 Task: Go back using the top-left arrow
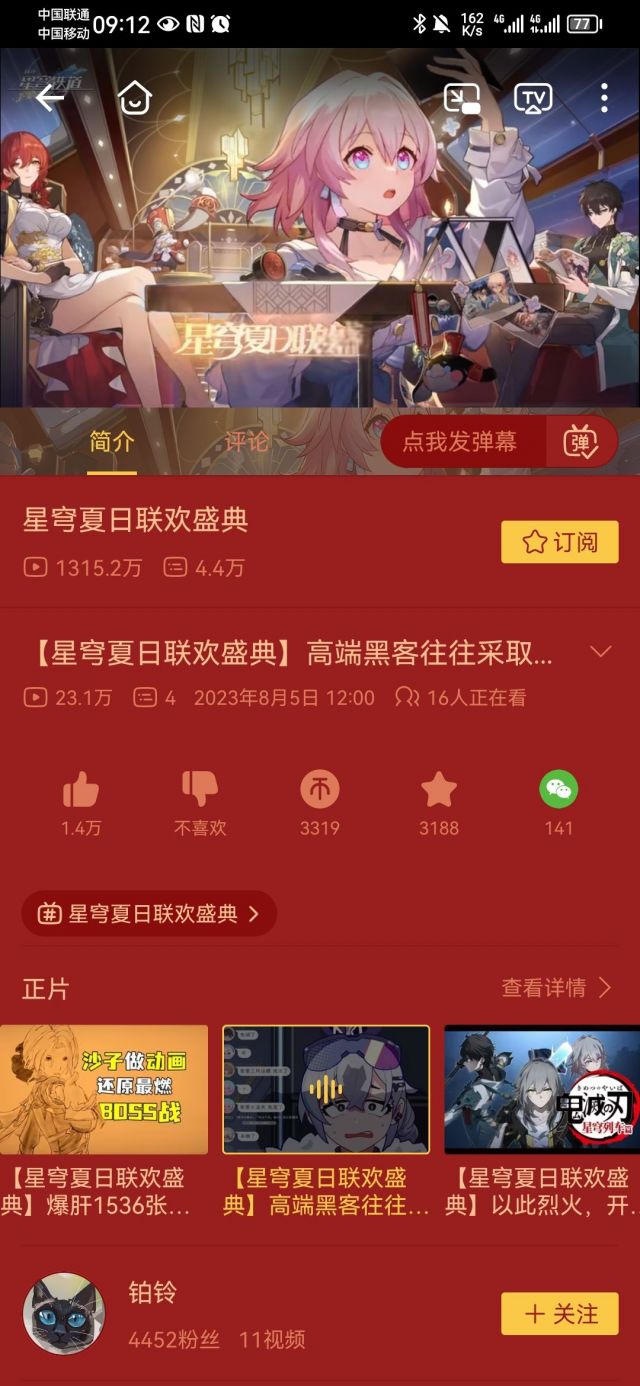pos(49,98)
